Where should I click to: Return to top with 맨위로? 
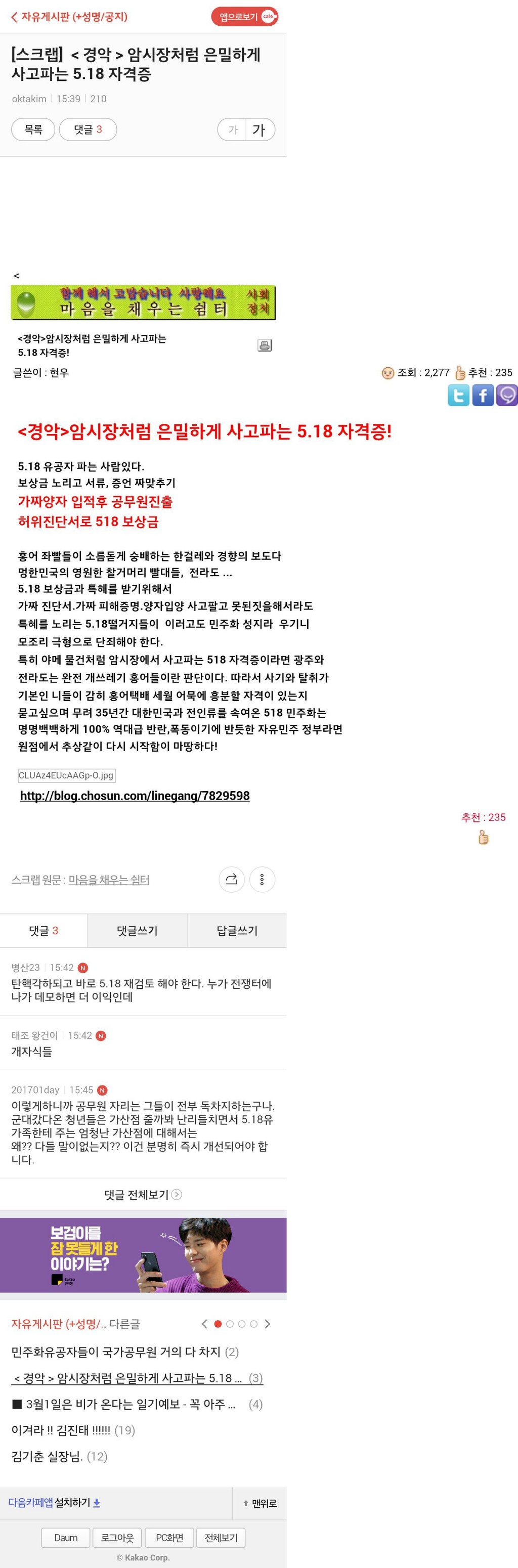click(260, 1503)
